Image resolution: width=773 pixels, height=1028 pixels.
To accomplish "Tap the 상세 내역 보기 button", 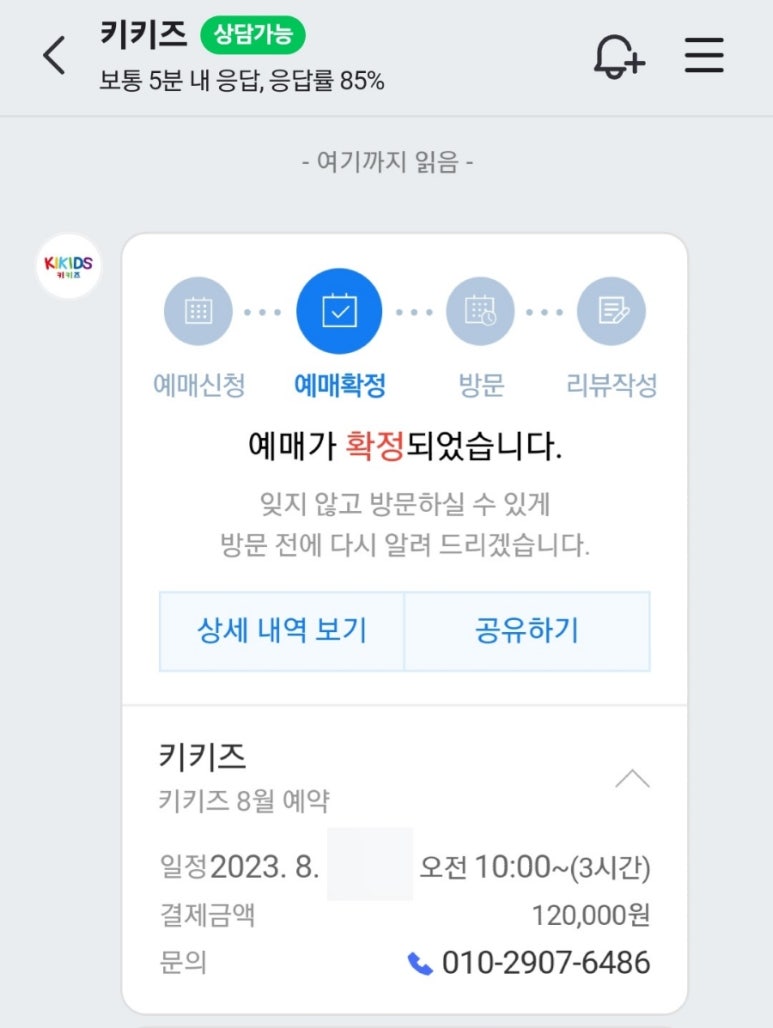I will pyautogui.click(x=282, y=630).
